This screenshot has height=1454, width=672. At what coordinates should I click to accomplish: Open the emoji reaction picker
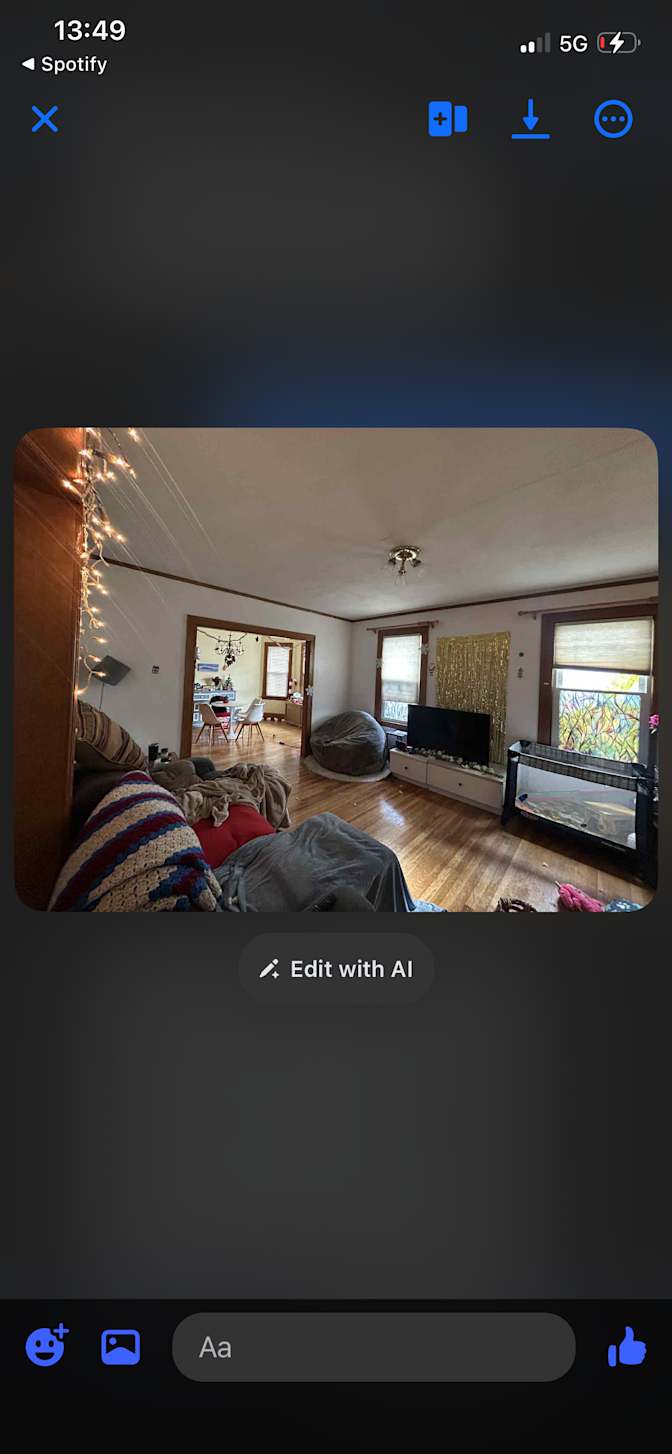[x=46, y=1346]
